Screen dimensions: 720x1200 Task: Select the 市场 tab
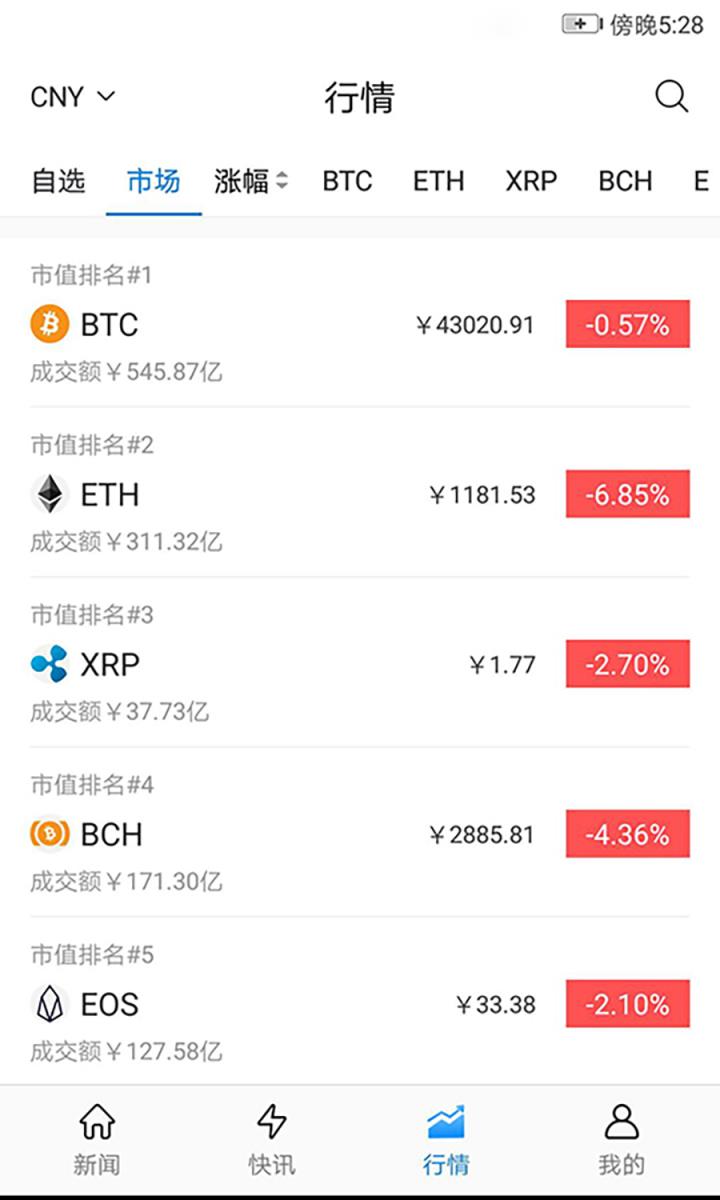coord(153,181)
